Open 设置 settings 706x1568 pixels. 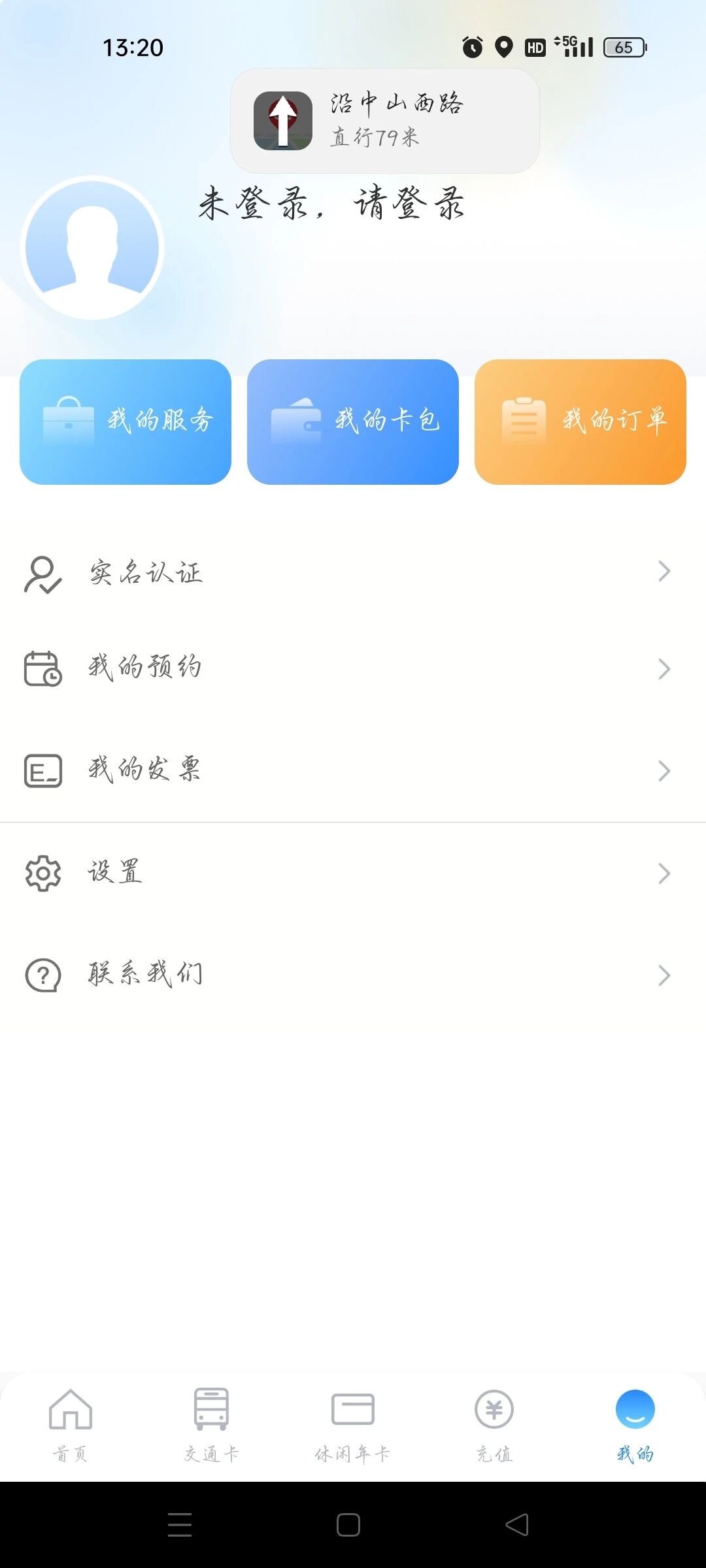tap(353, 873)
